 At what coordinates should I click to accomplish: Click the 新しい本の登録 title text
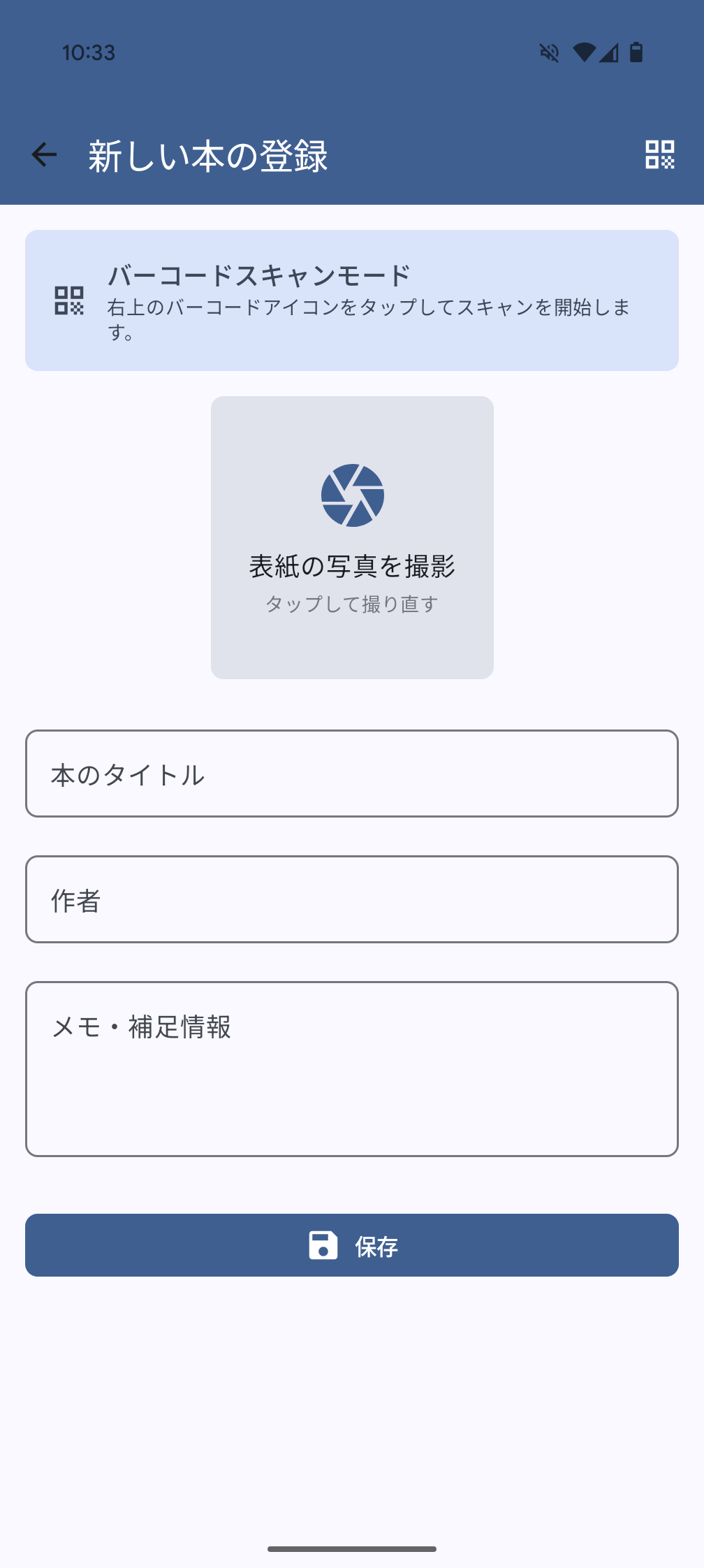(207, 155)
